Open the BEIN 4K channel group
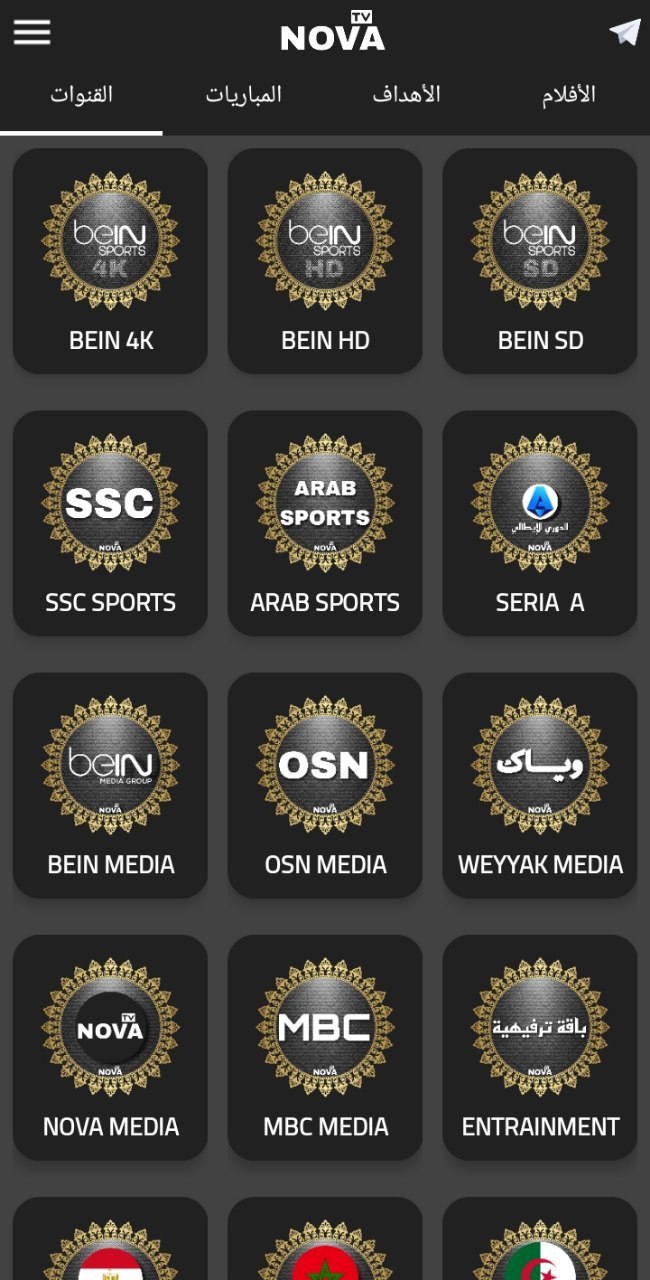 110,261
